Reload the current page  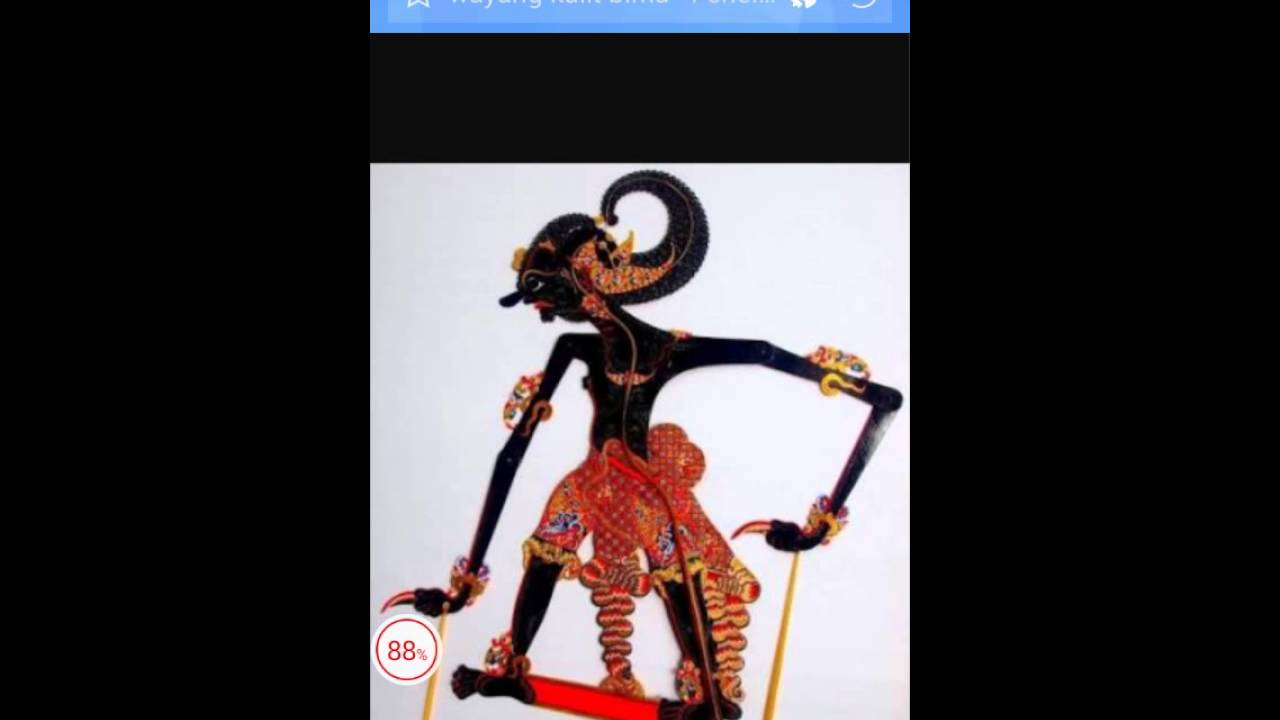point(862,4)
